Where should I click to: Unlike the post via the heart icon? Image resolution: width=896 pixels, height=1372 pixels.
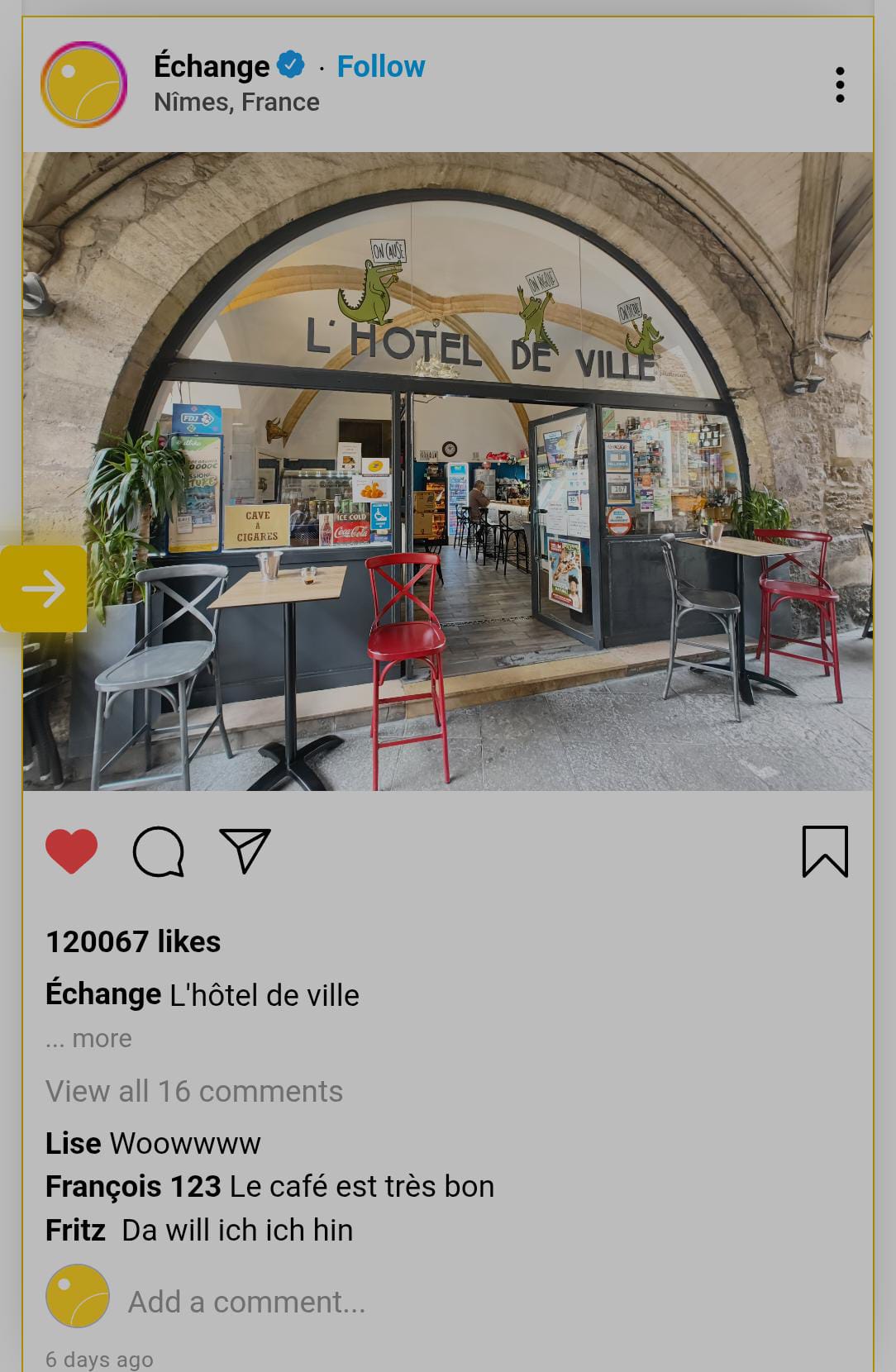click(71, 850)
